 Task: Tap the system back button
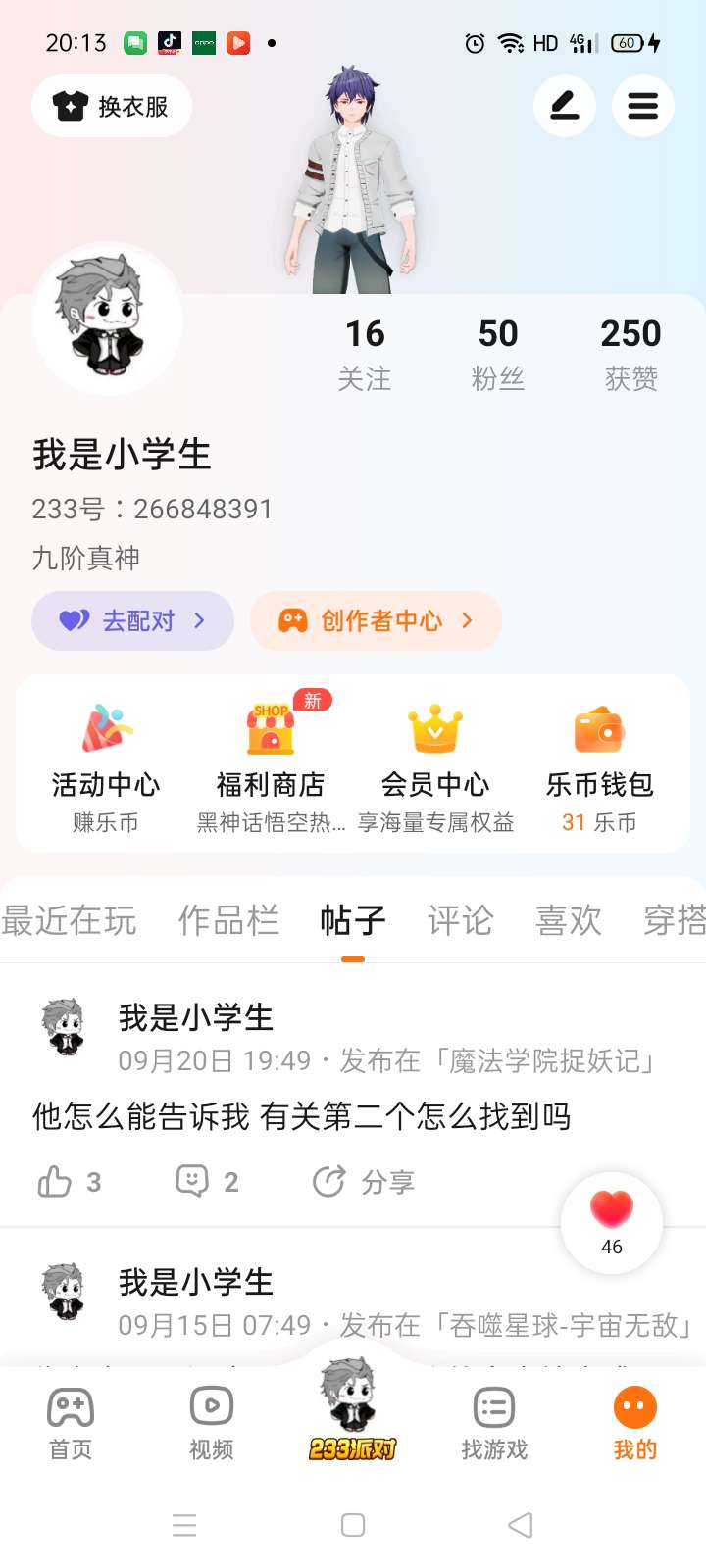click(x=521, y=1525)
